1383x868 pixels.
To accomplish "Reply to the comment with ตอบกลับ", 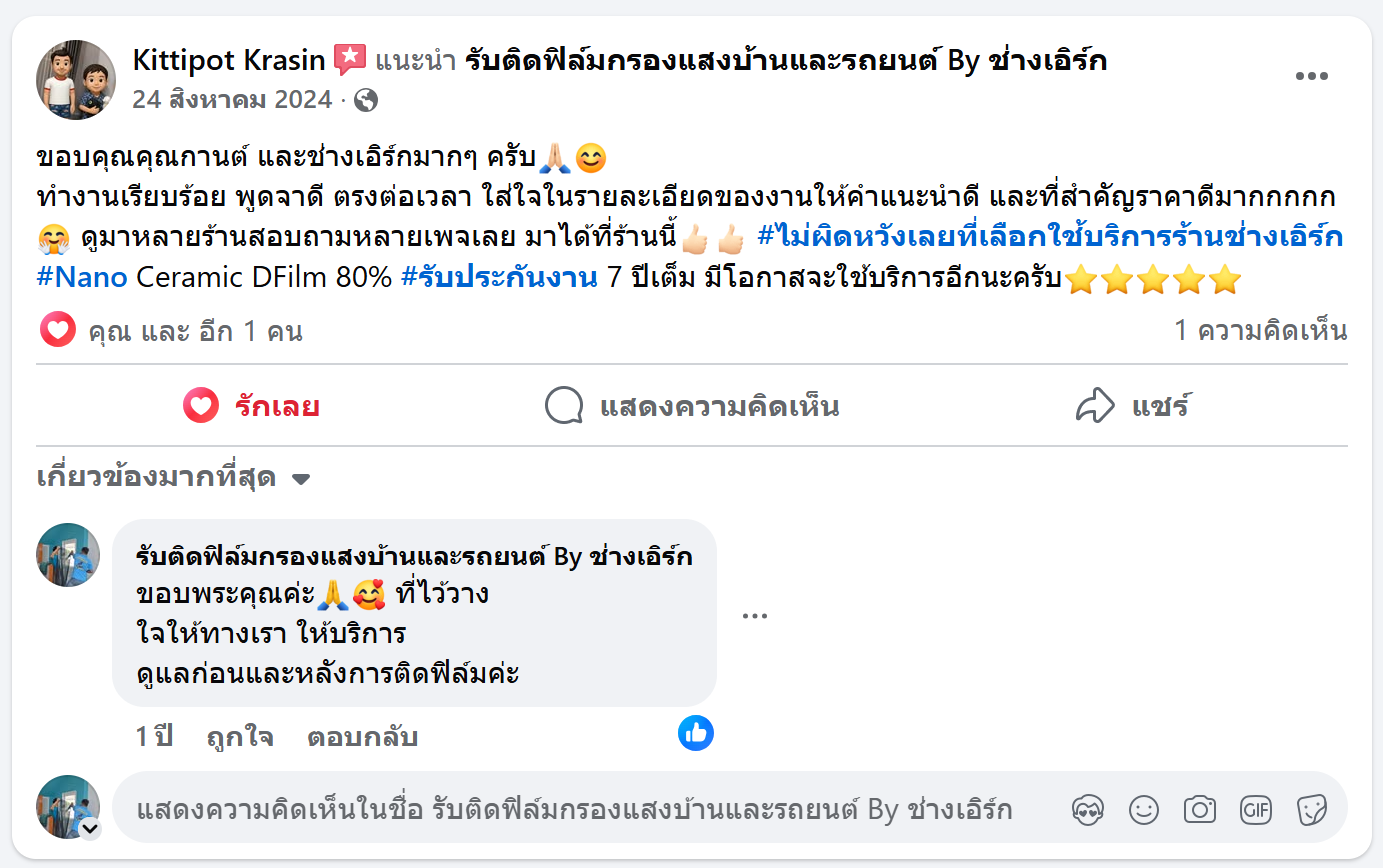I will 362,738.
